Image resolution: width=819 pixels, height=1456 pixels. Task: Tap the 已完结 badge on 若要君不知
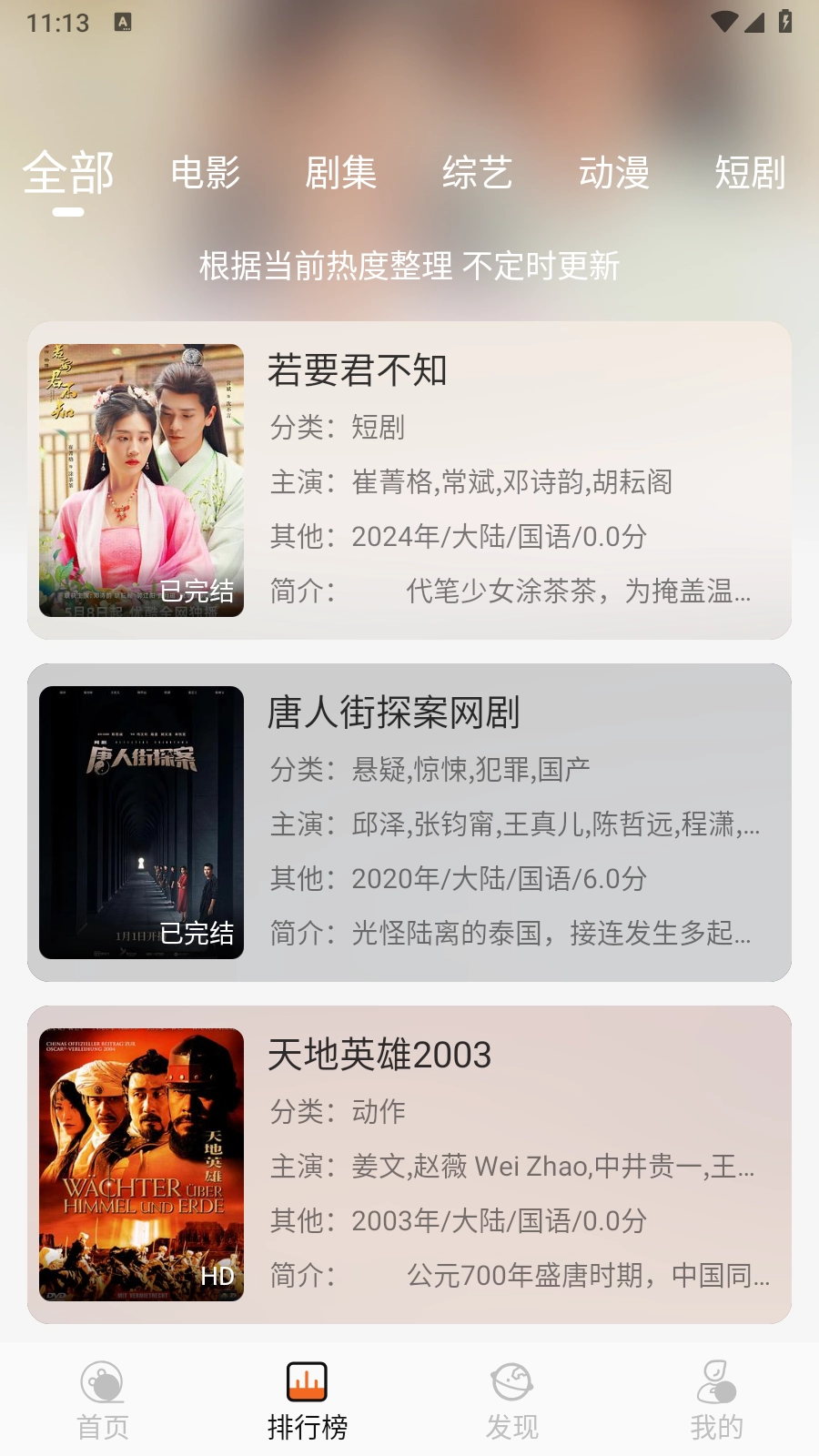(197, 593)
